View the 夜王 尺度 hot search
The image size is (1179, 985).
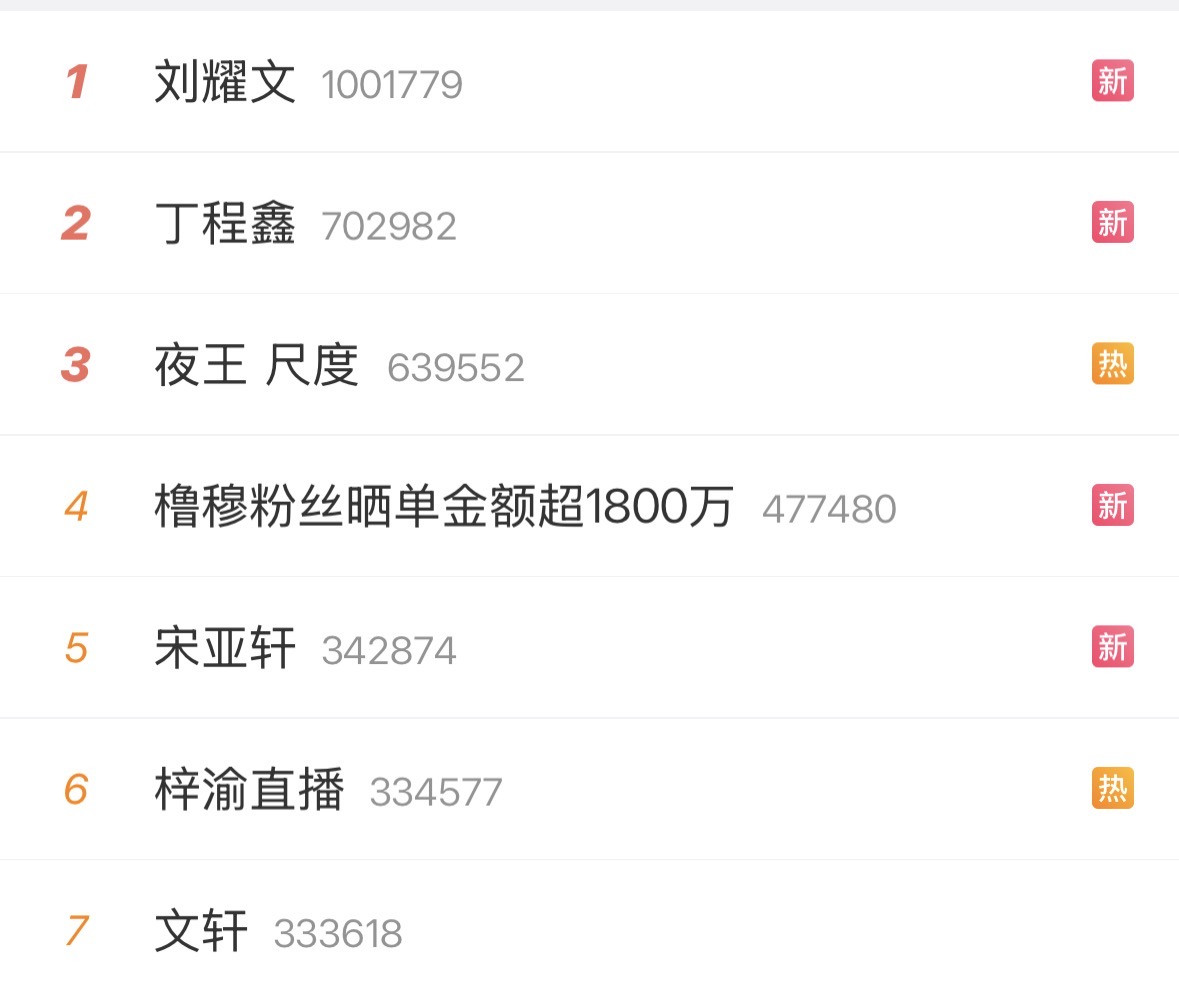coord(256,366)
